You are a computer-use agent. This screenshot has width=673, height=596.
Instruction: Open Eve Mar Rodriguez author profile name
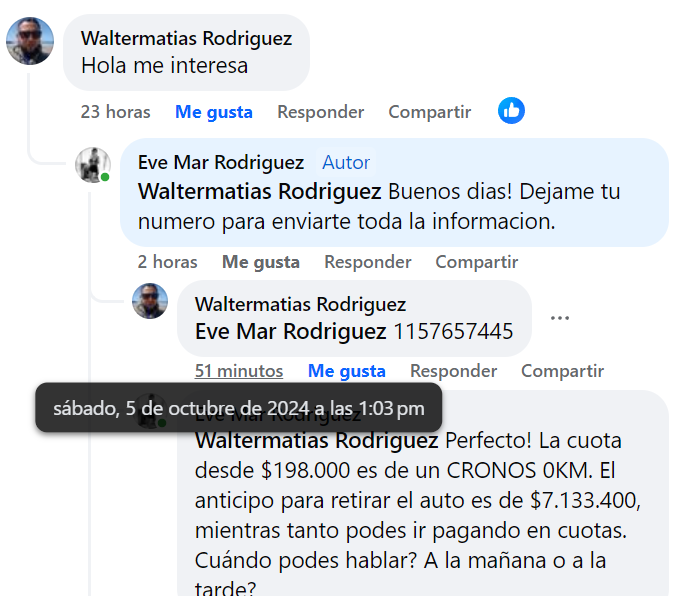coord(220,162)
